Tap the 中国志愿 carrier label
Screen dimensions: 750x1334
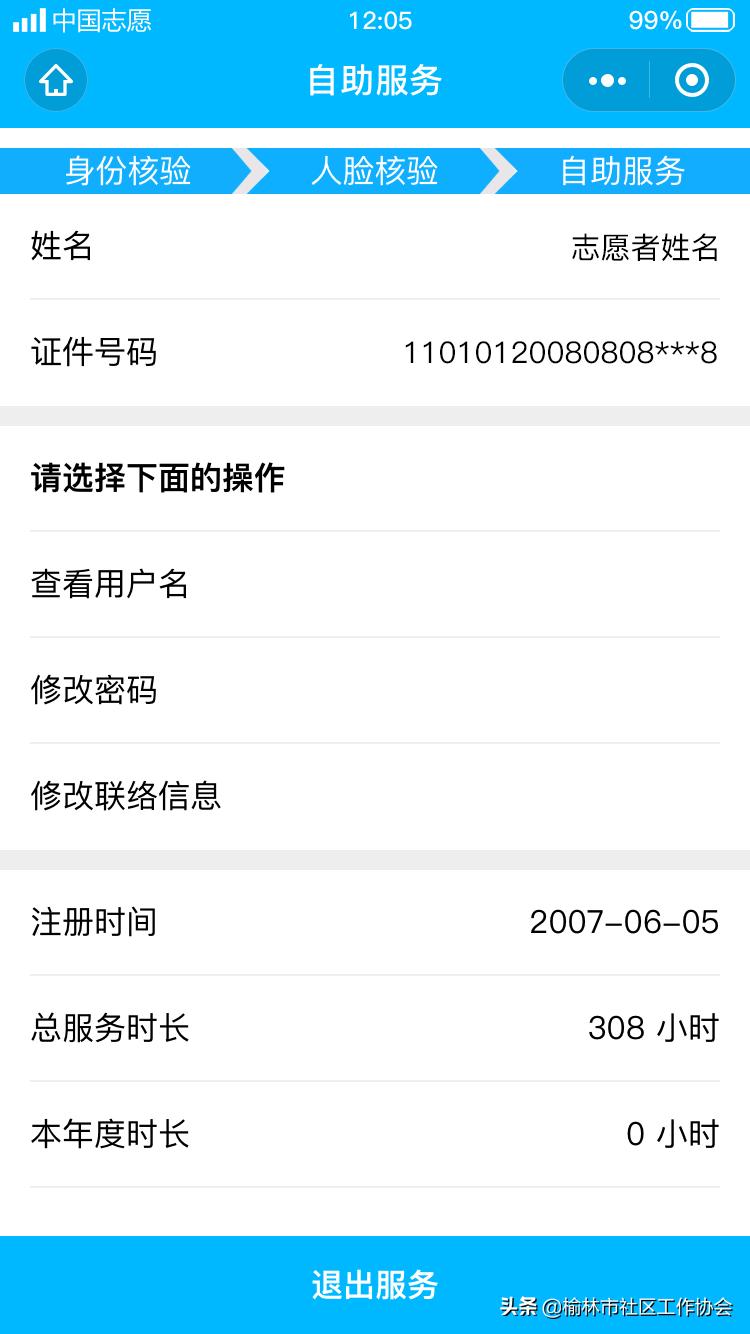coord(105,20)
